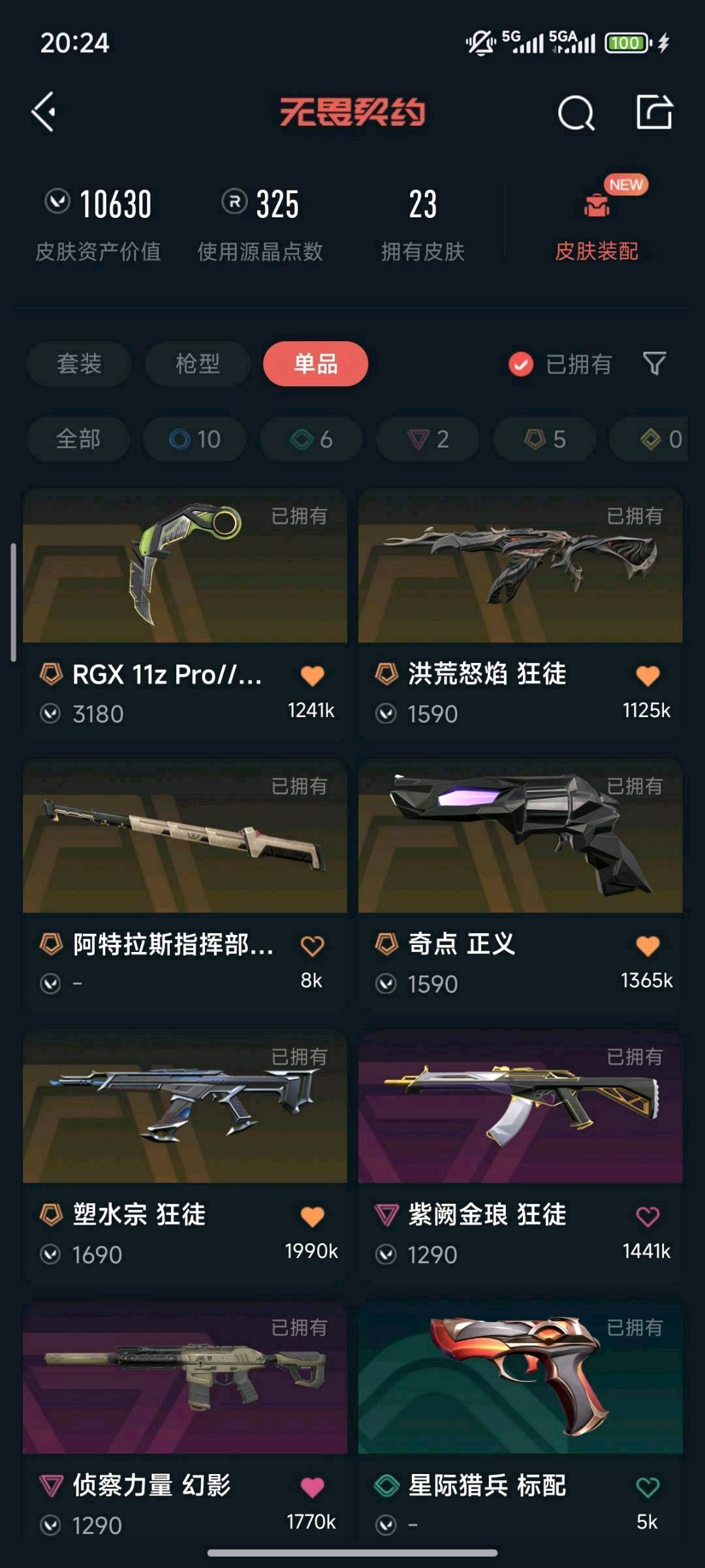
Task: Filter by the orange rarity chip showing 5
Action: point(544,439)
